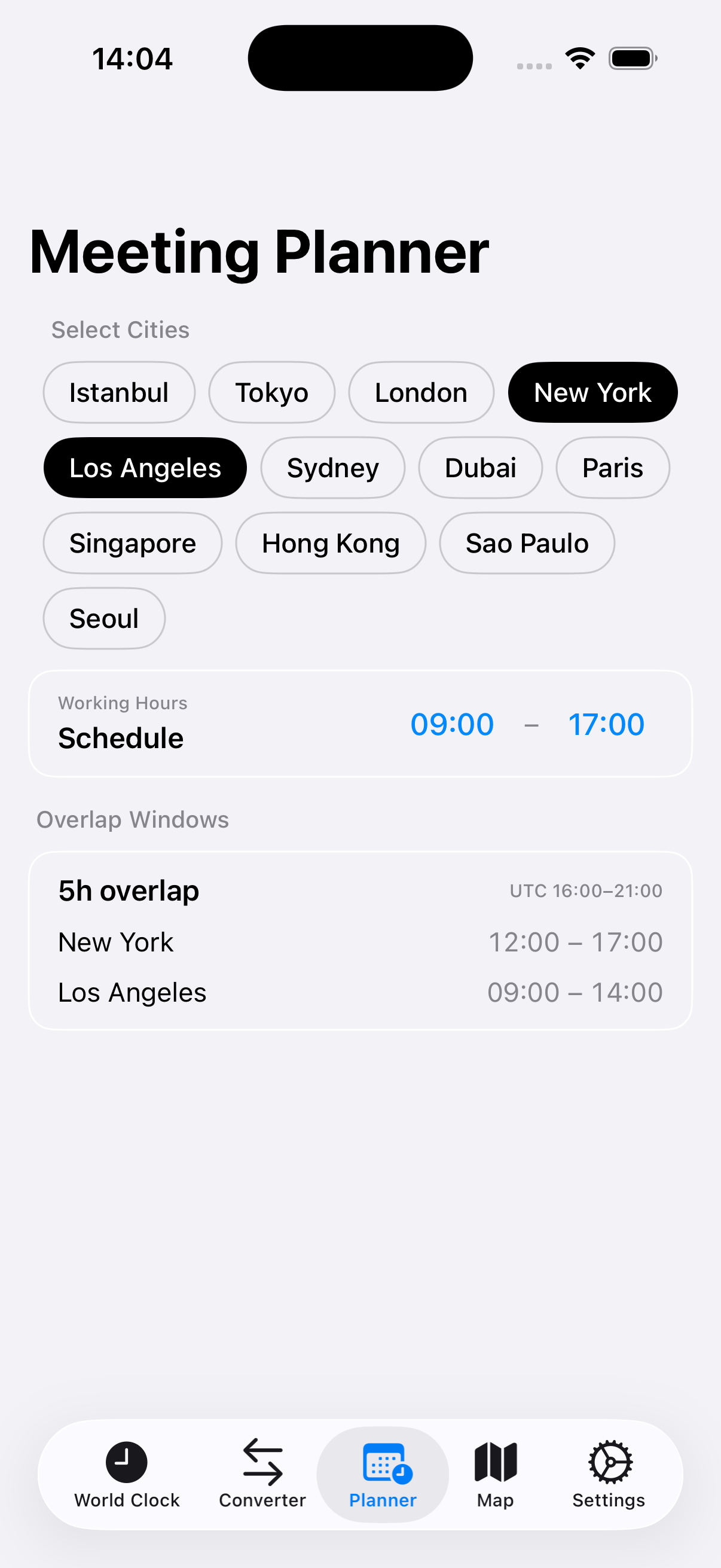Tap the Paris chip

click(612, 468)
